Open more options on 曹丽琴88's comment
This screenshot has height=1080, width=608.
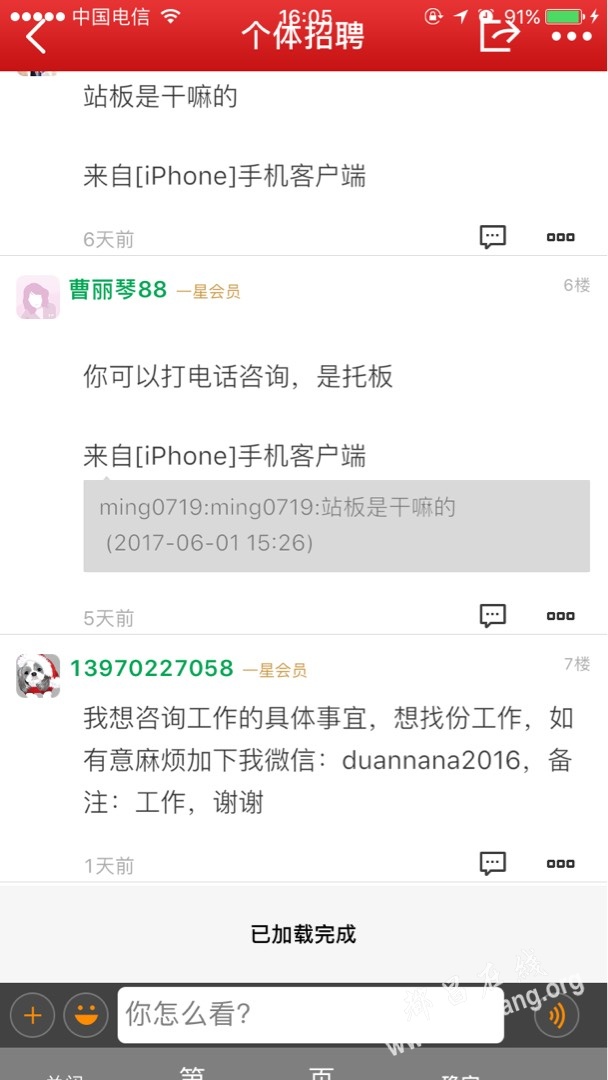560,616
